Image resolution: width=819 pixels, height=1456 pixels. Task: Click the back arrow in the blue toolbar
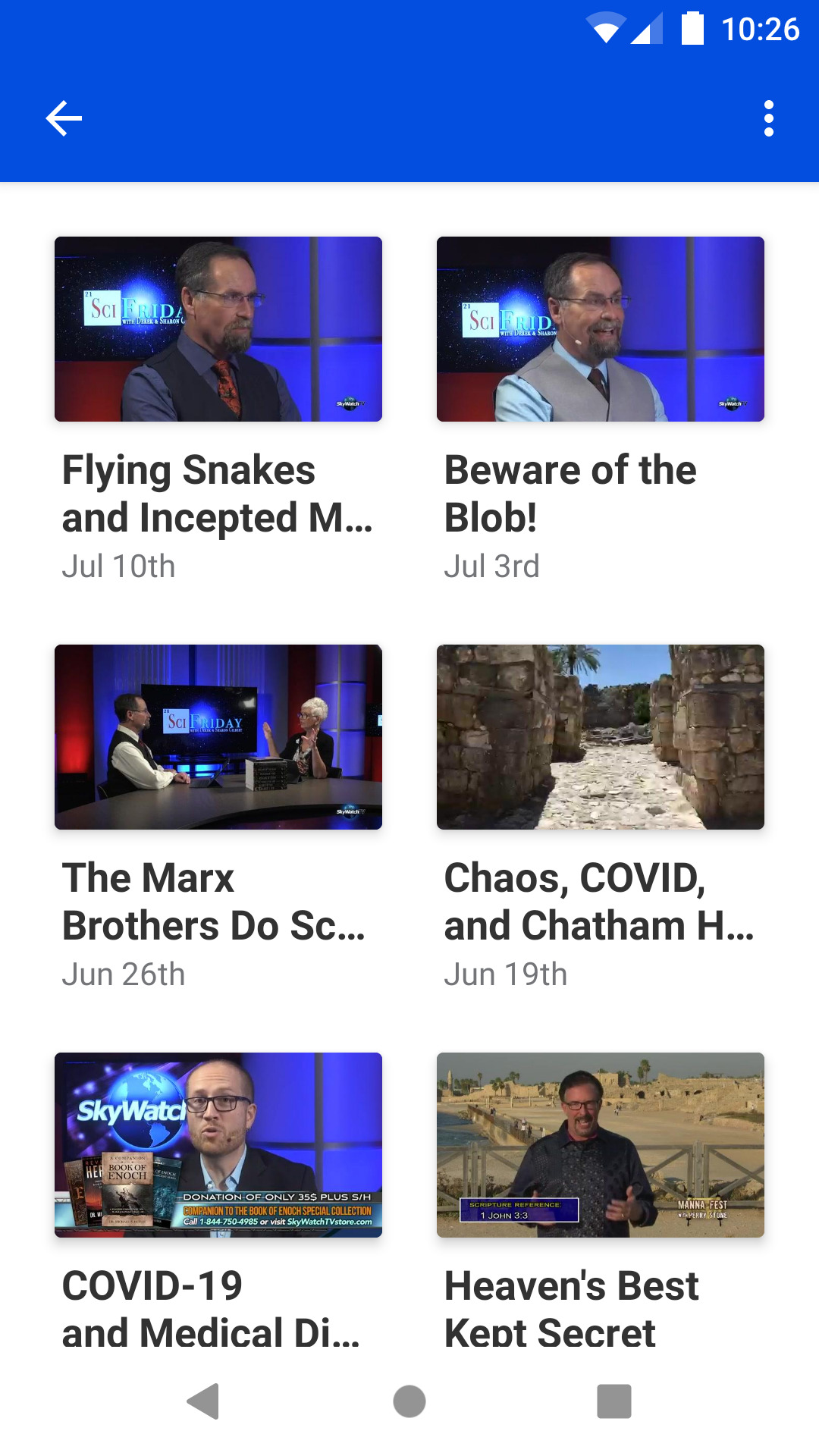[x=64, y=118]
